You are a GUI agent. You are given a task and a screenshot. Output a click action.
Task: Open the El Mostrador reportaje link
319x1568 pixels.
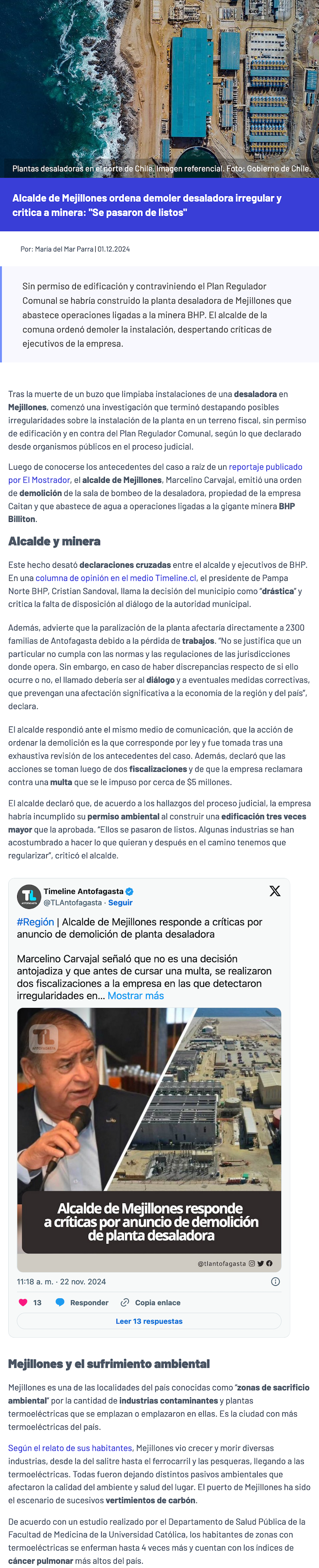265,467
